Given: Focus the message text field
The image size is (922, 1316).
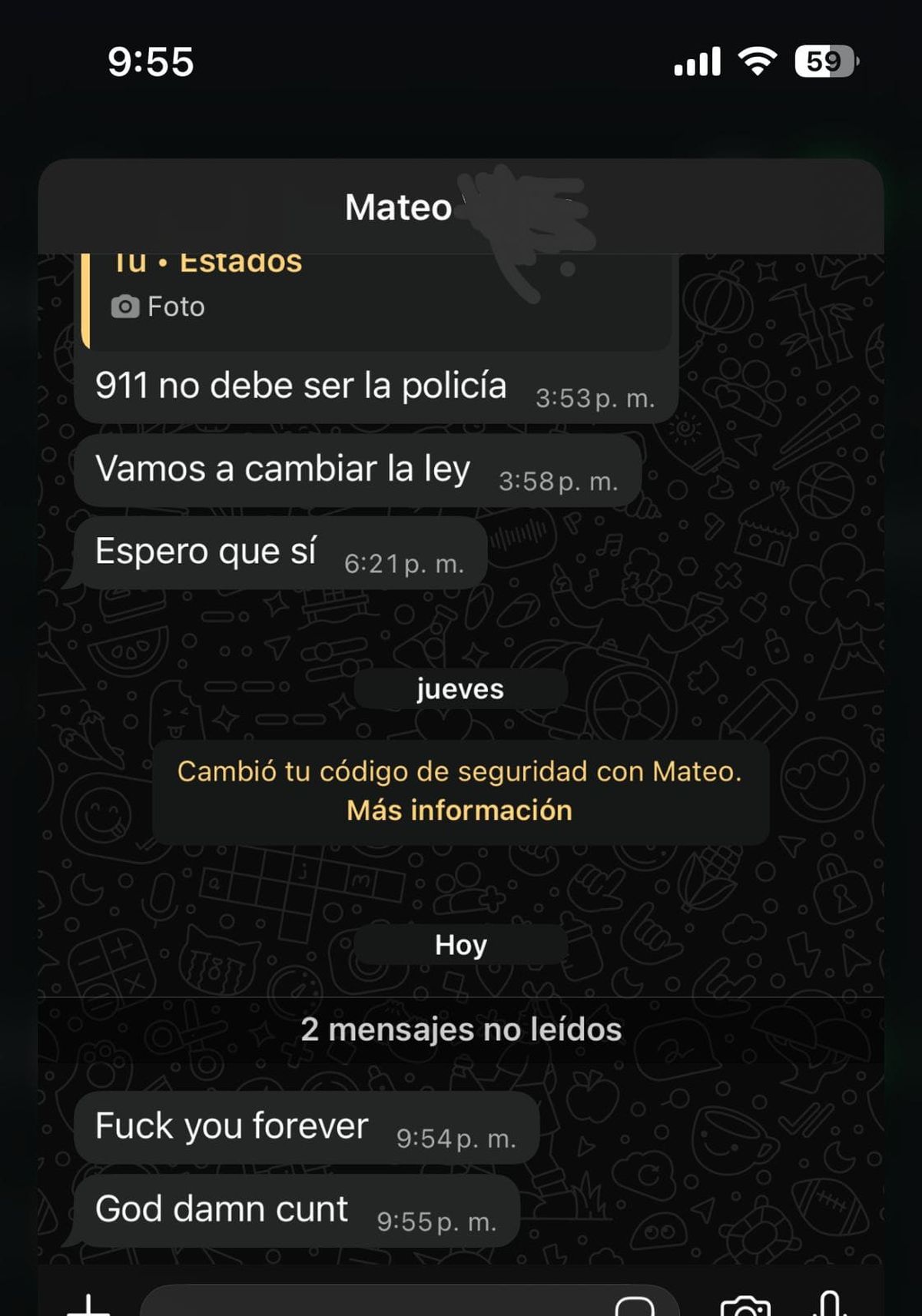Looking at the screenshot, I should click(x=369, y=1306).
